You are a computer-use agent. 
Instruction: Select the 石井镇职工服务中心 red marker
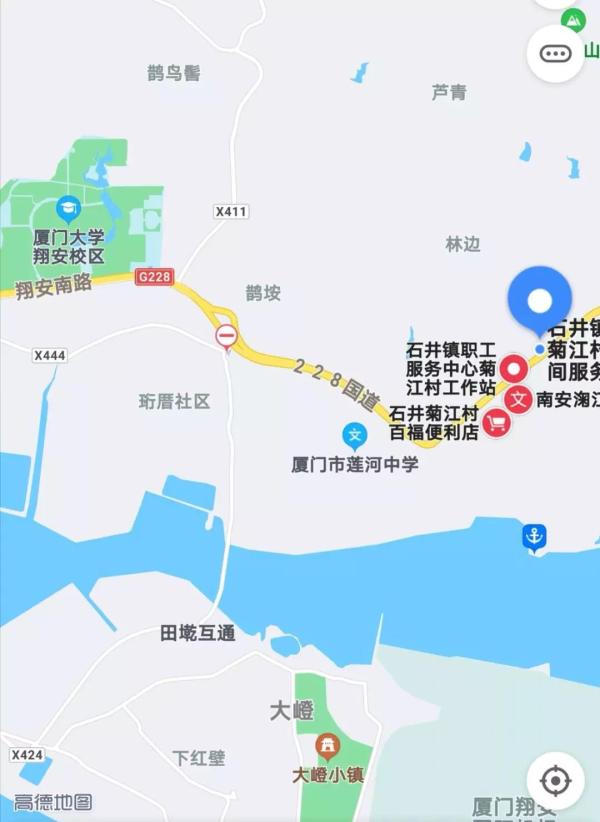click(x=515, y=369)
